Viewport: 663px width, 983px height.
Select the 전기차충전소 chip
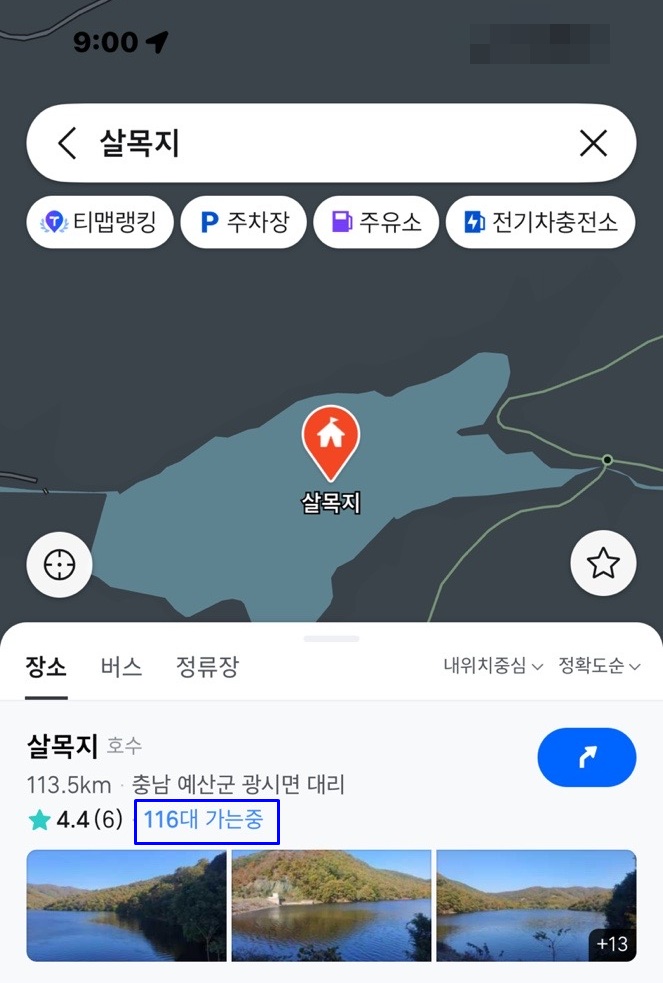point(540,222)
